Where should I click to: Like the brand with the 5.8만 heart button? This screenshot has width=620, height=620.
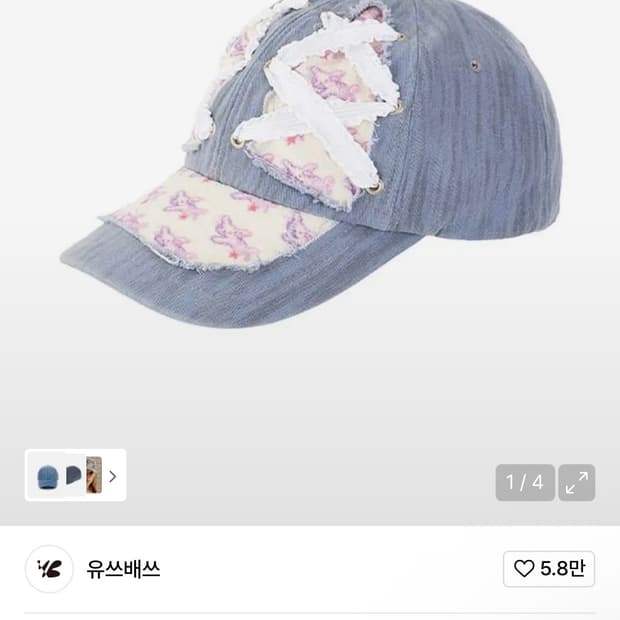(549, 569)
